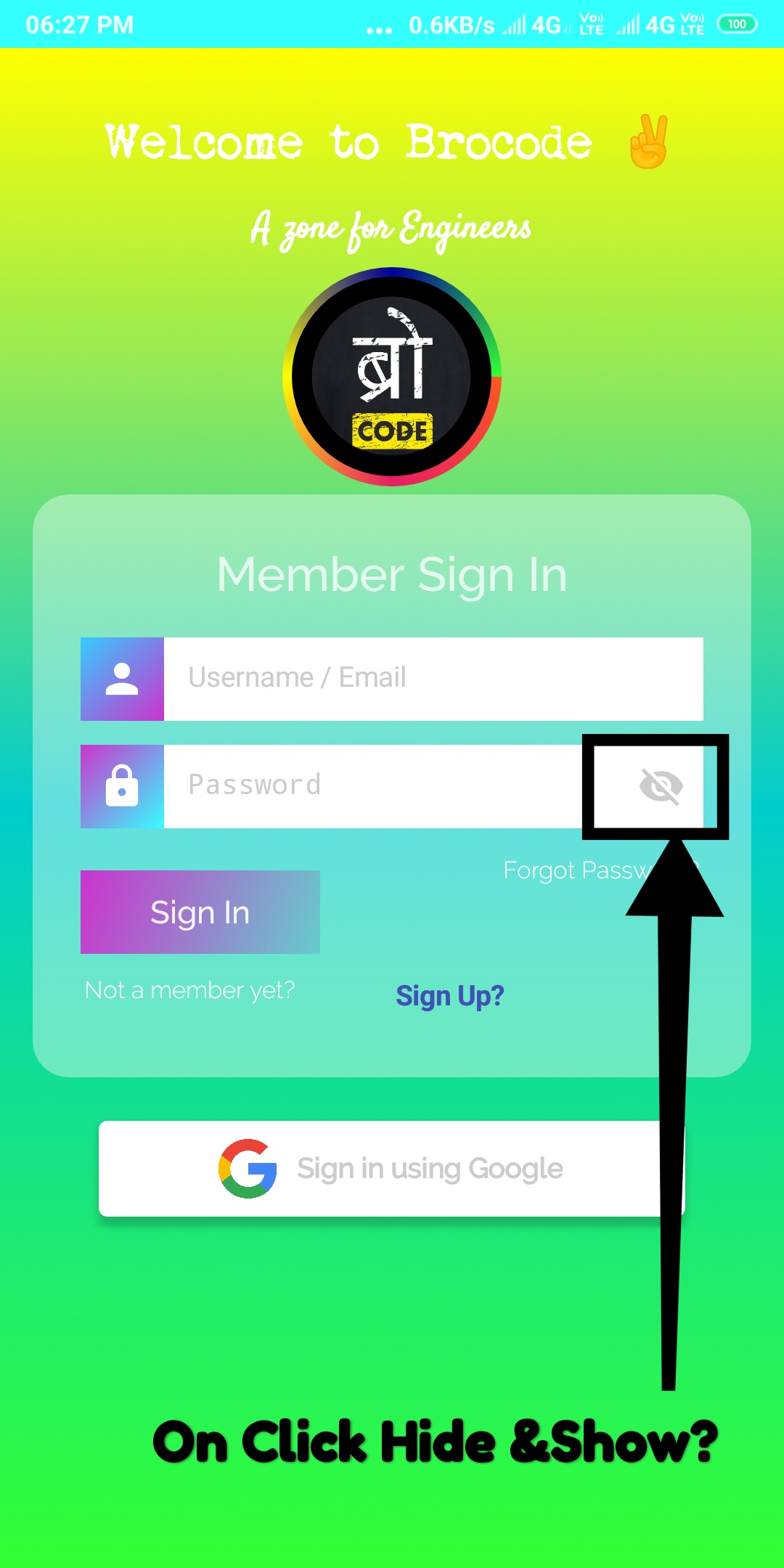Tap the Sign In button
This screenshot has height=1568, width=784.
[200, 912]
